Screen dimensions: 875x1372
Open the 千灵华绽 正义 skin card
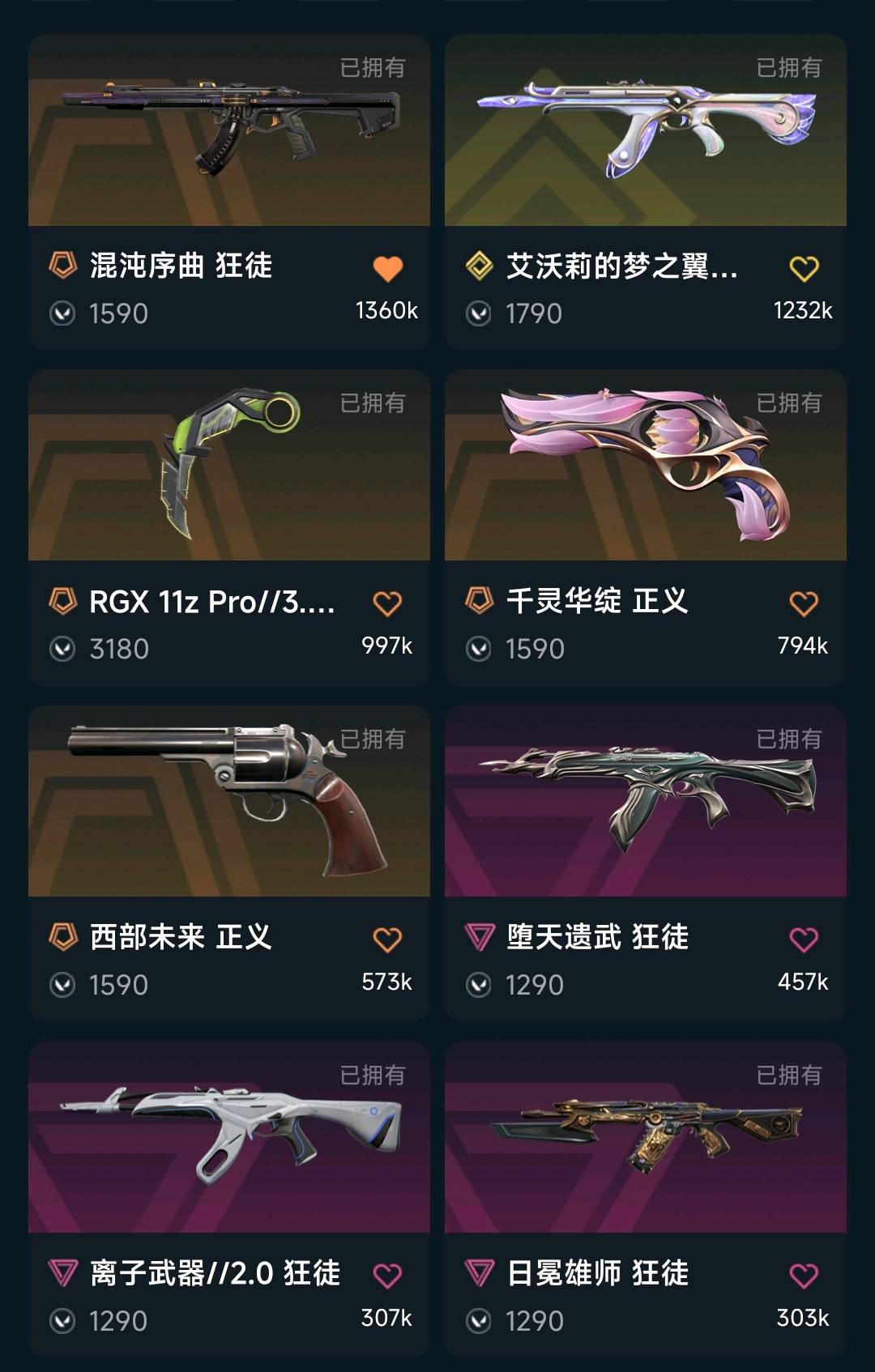(x=645, y=467)
